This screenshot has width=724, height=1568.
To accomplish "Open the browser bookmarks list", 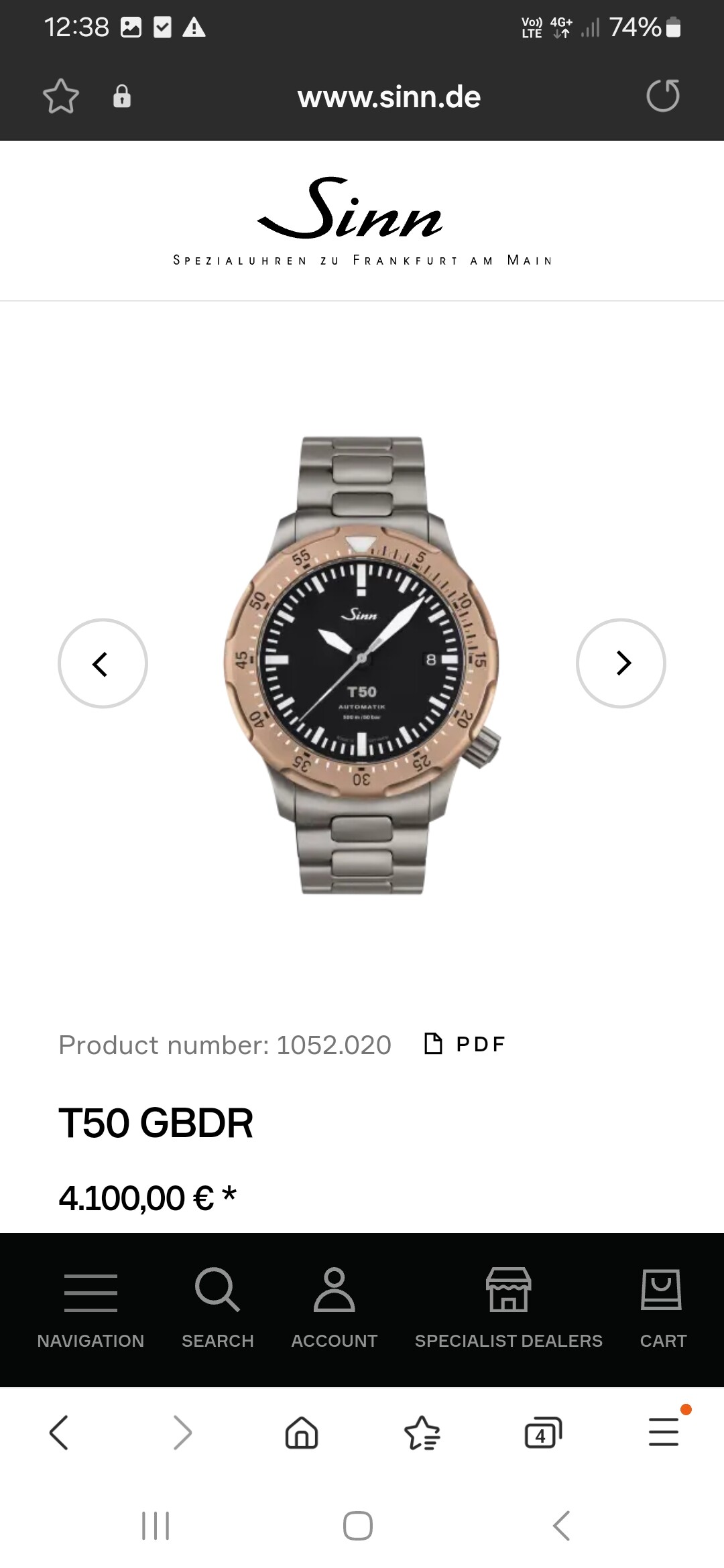I will (x=422, y=1433).
